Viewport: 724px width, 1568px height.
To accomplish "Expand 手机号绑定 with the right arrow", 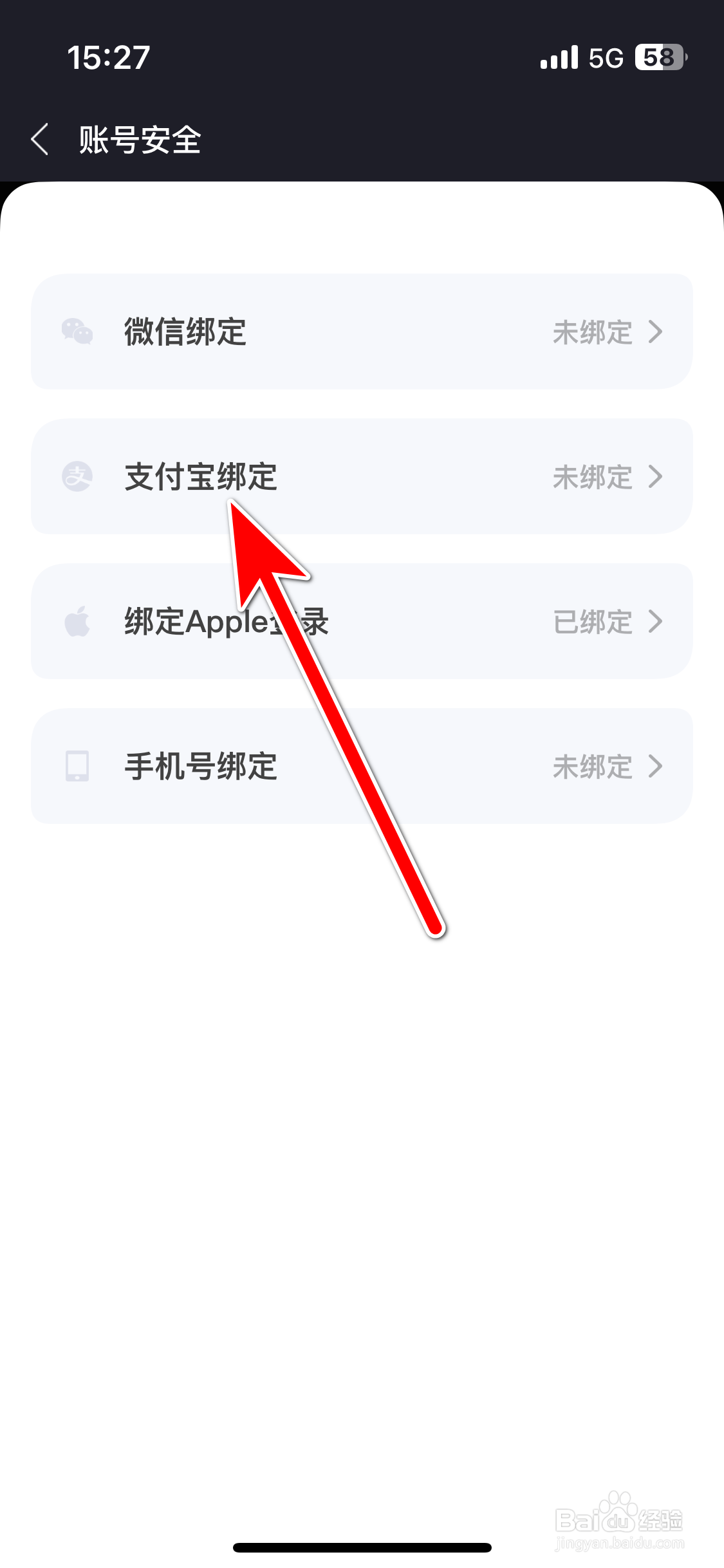I will [657, 766].
